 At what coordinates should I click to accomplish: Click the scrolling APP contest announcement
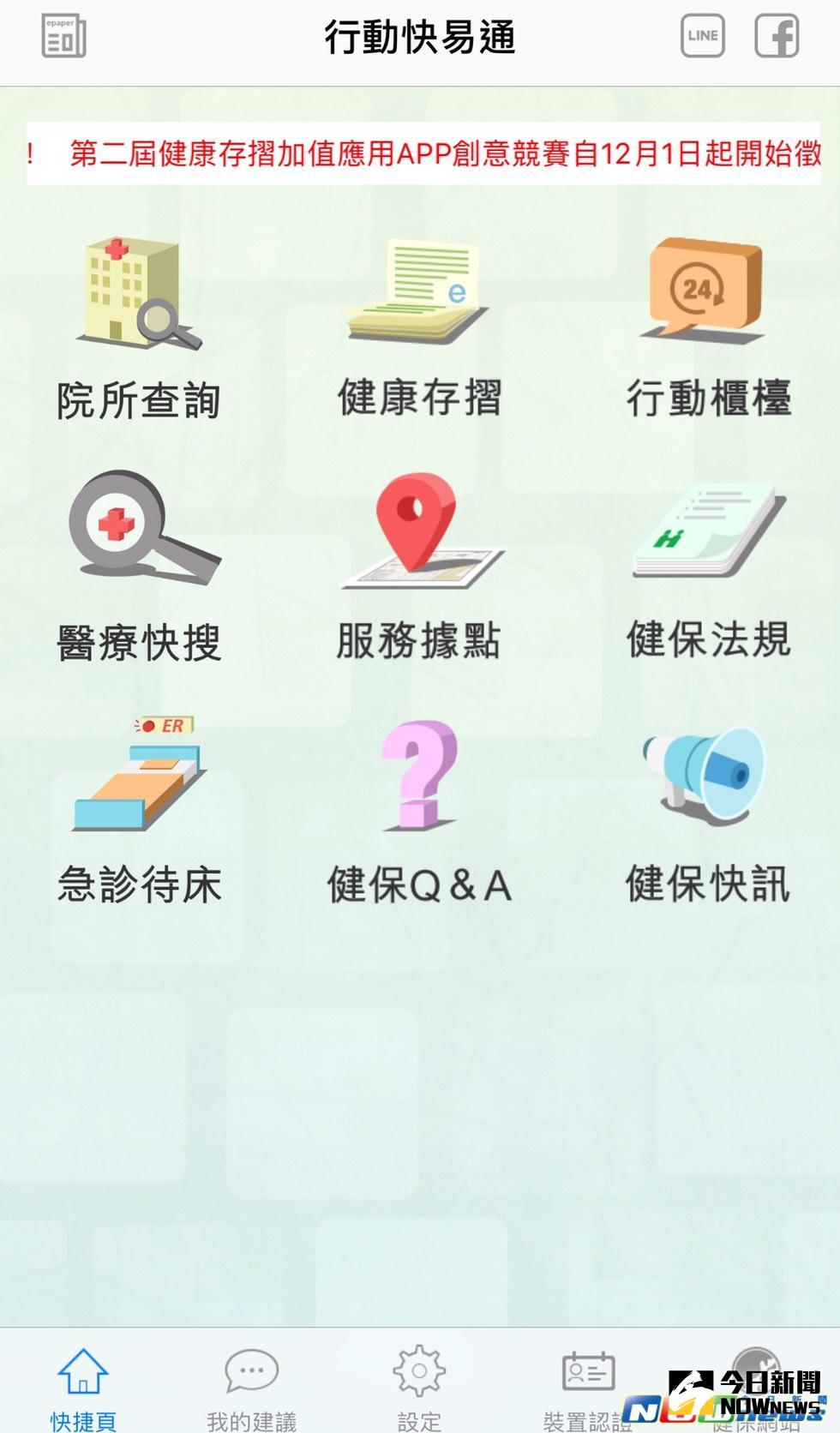click(420, 157)
